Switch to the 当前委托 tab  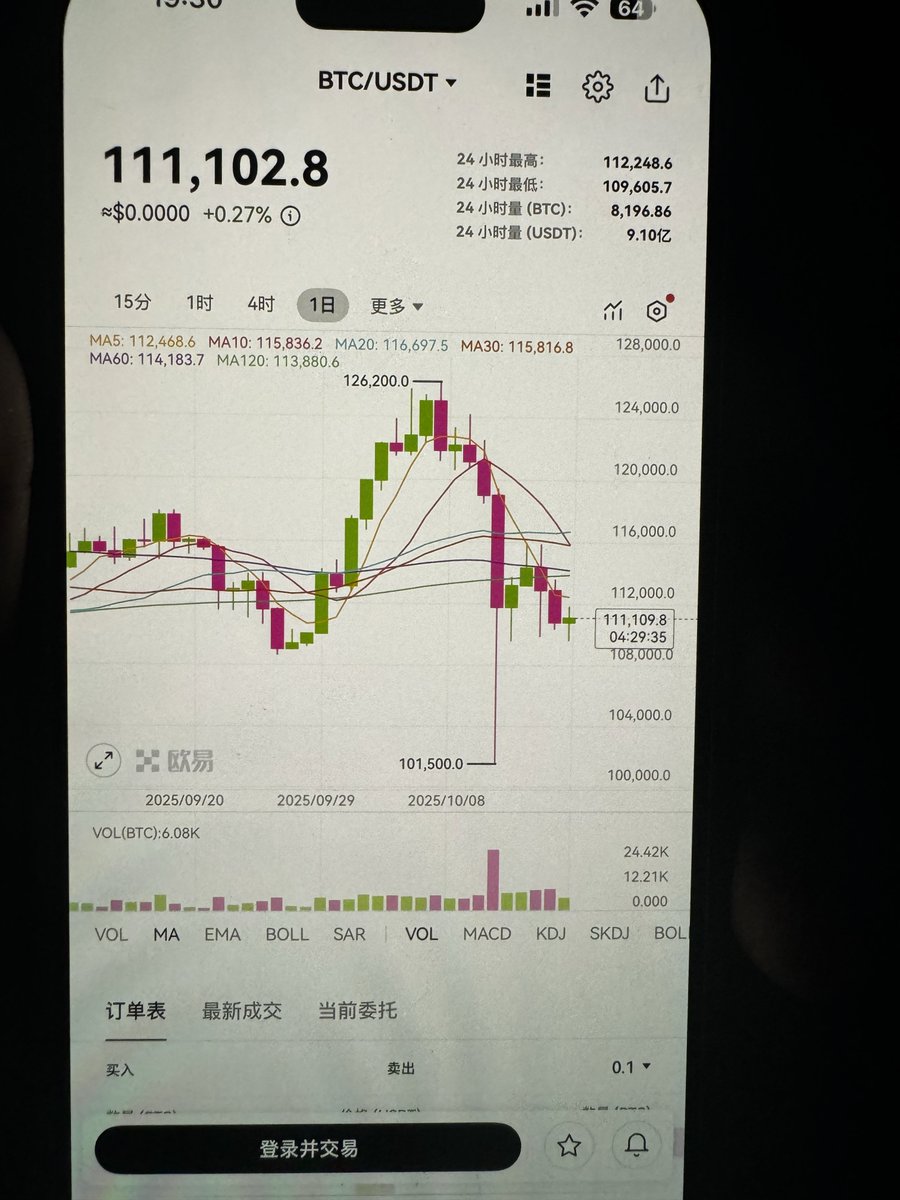pos(357,1011)
